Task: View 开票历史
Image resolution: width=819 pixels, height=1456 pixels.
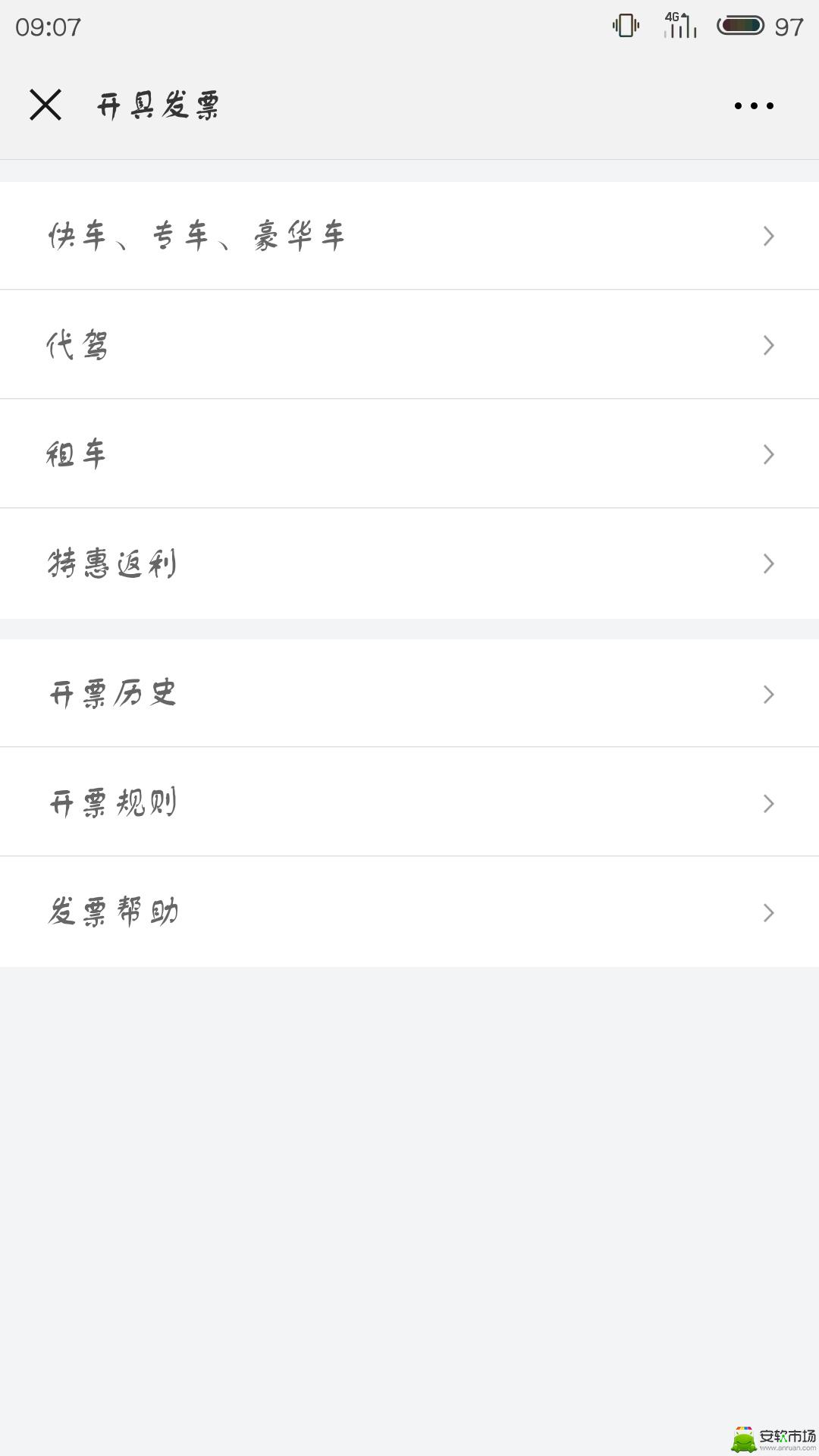Action: click(x=409, y=694)
